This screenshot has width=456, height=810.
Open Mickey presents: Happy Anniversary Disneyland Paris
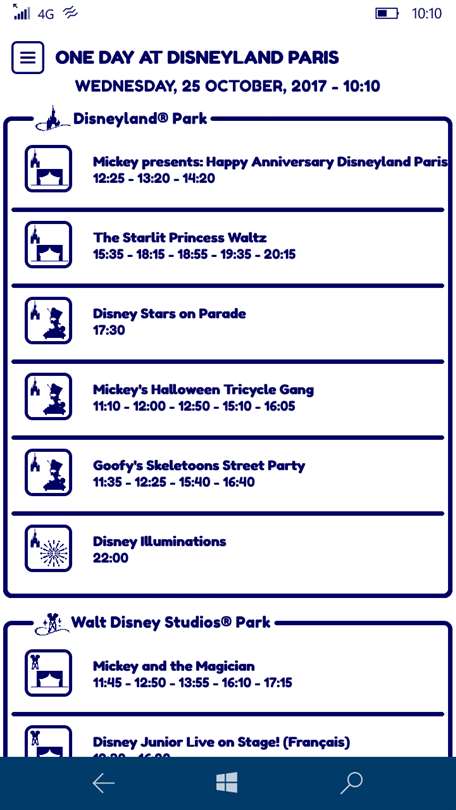coord(228,169)
